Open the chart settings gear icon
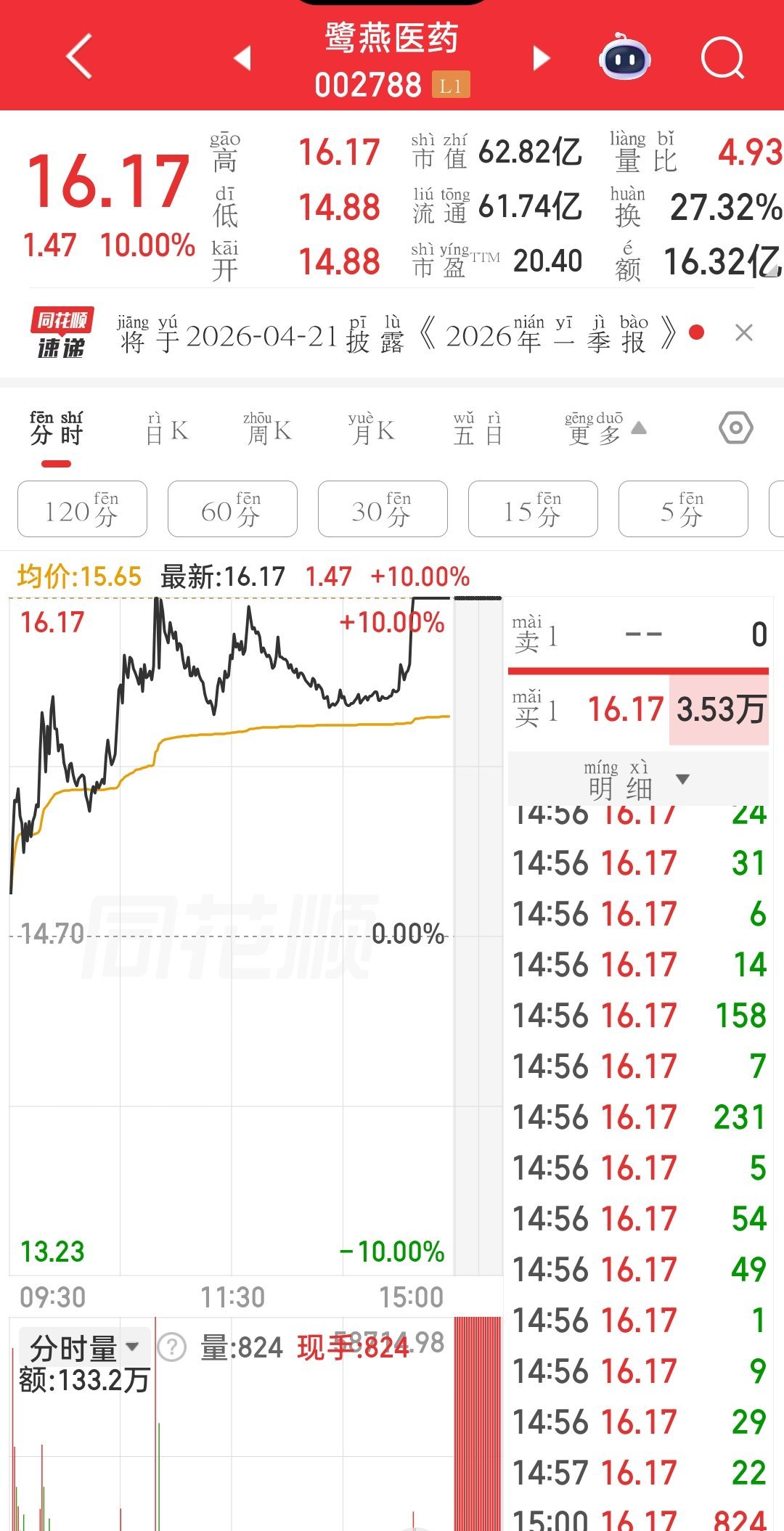The image size is (784, 1531). pos(735,429)
